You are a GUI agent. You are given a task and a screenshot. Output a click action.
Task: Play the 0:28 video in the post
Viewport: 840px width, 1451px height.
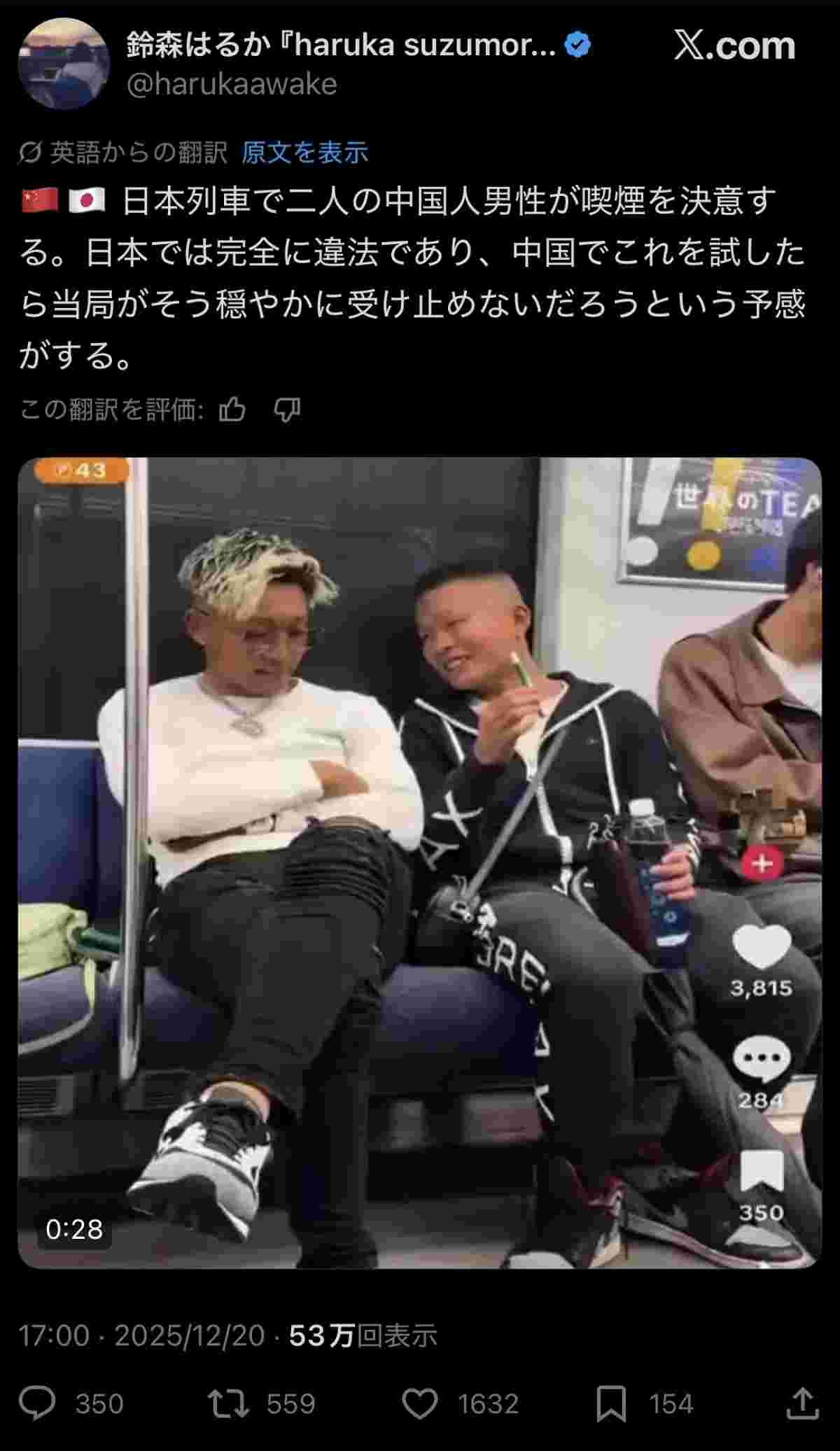[x=419, y=862]
